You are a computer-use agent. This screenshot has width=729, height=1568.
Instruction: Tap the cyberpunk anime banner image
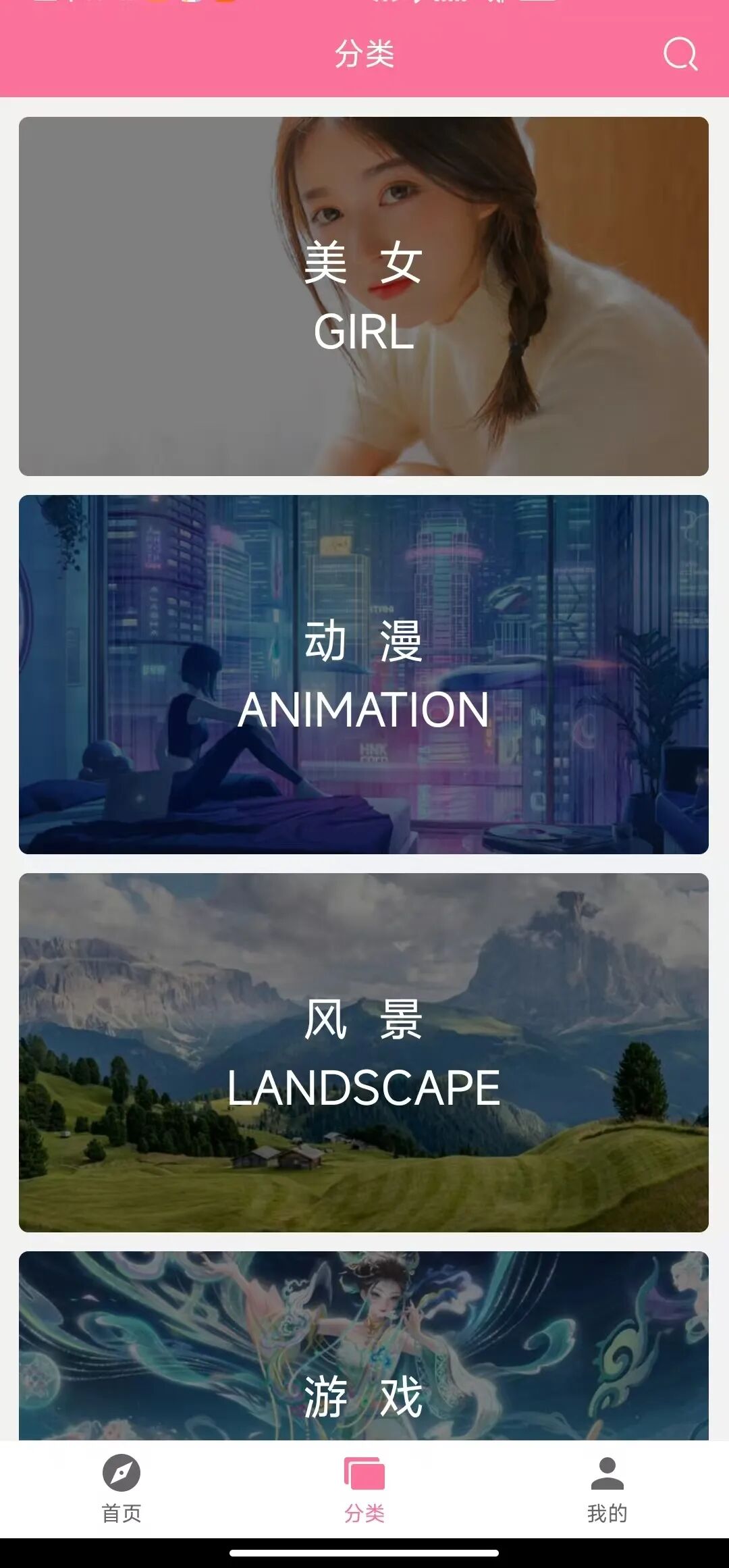(364, 673)
